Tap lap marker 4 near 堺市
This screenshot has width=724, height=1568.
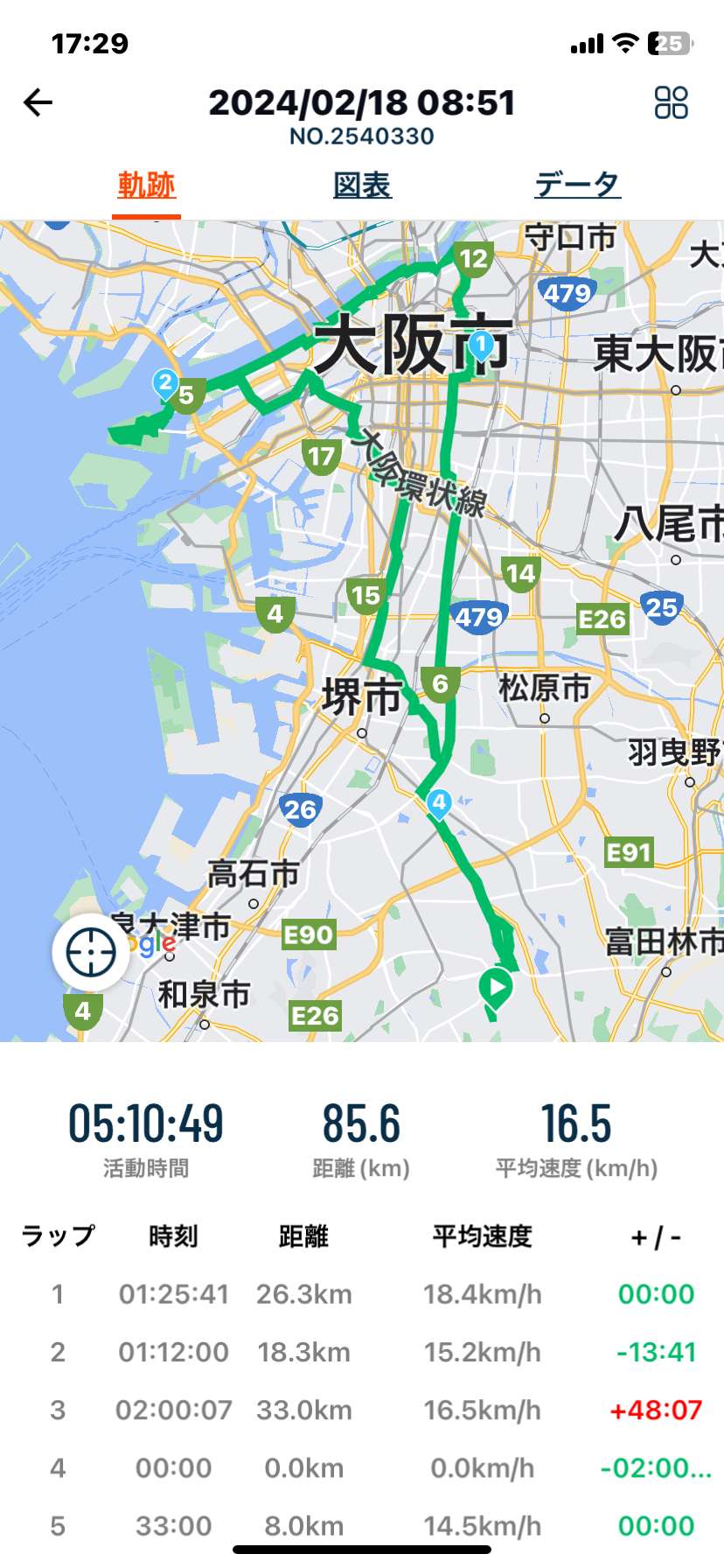439,803
